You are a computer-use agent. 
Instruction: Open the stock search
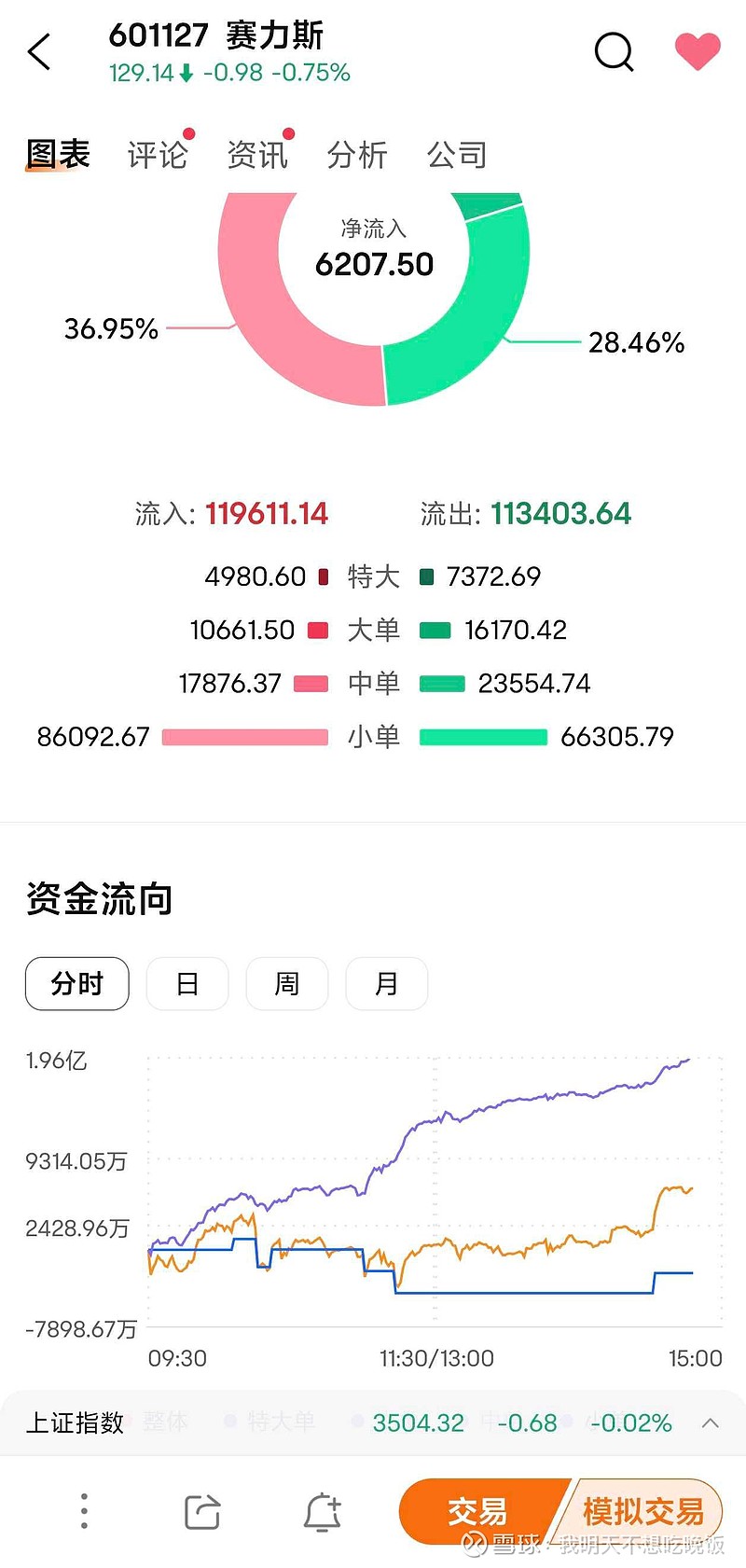(615, 52)
